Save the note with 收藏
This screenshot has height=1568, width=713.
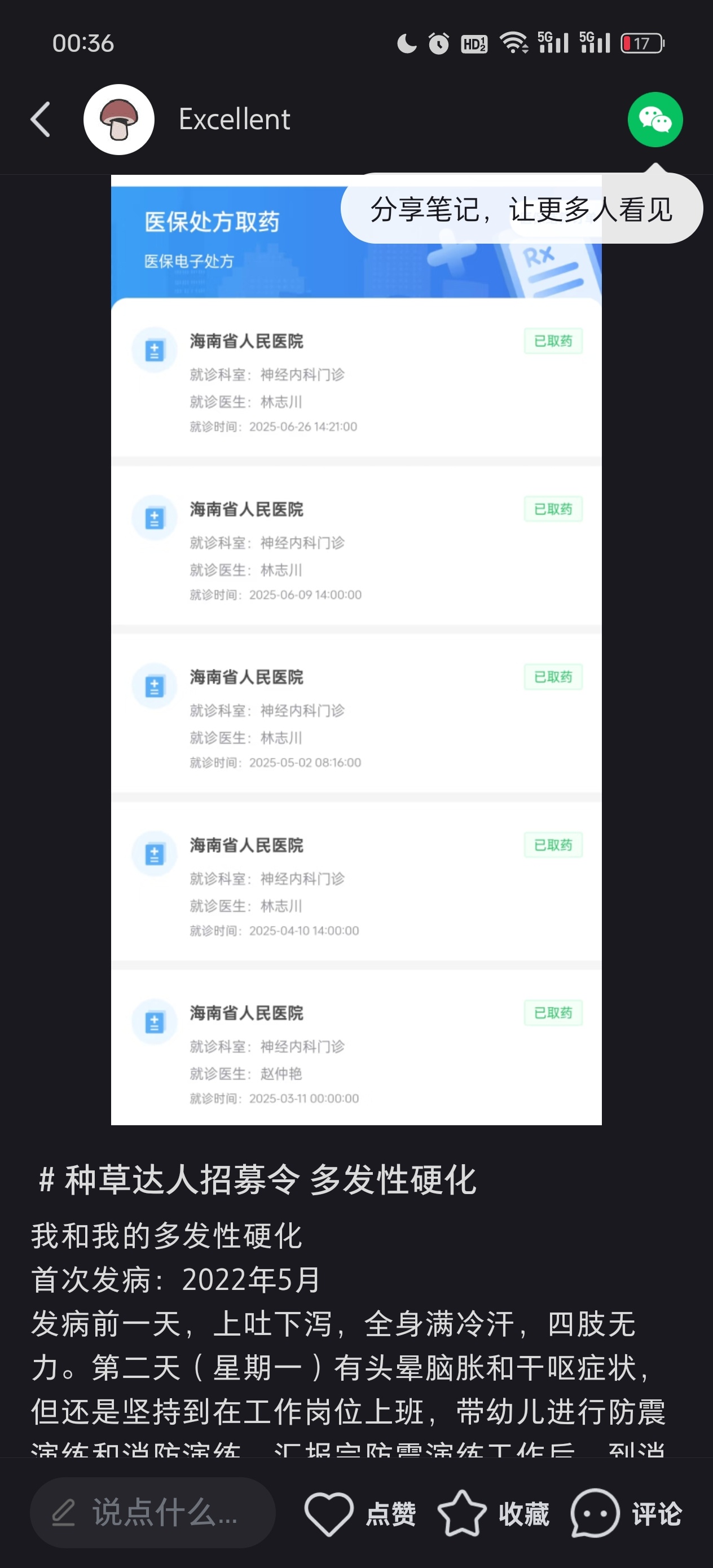[x=493, y=1513]
